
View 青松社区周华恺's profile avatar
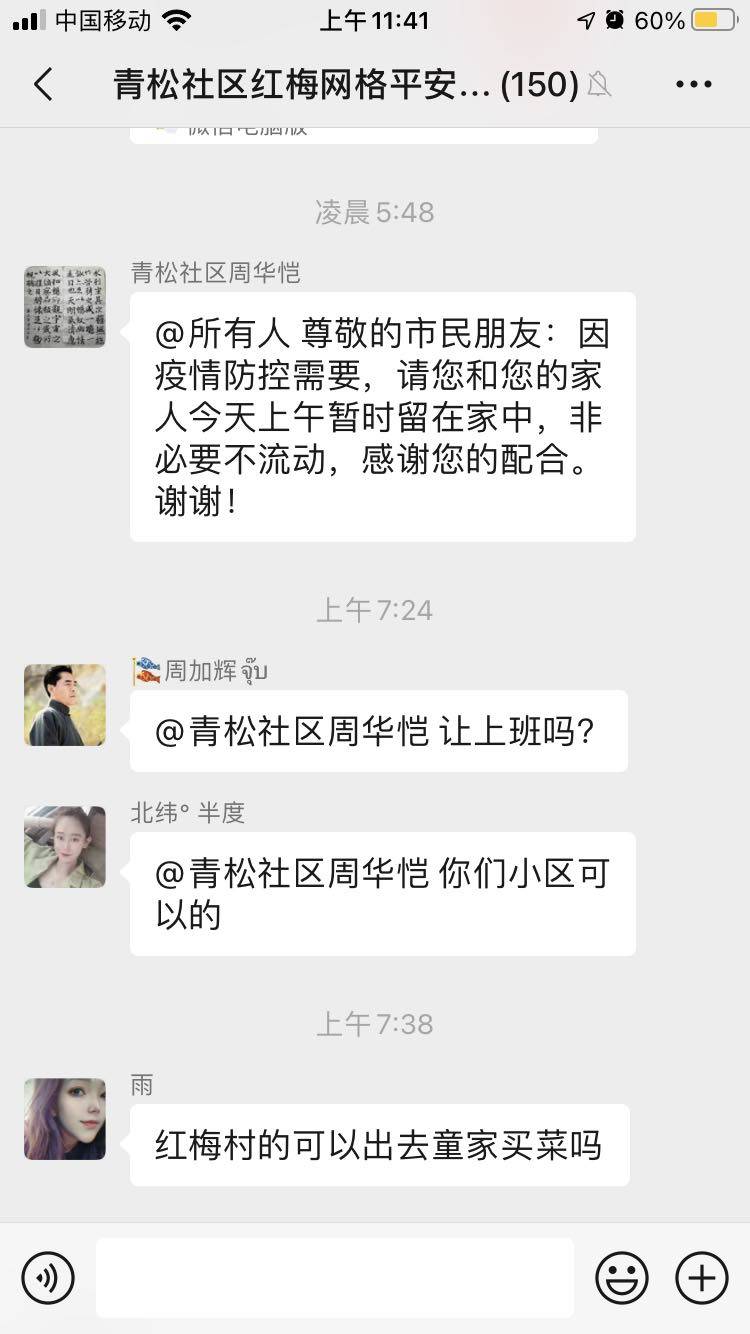click(x=65, y=307)
